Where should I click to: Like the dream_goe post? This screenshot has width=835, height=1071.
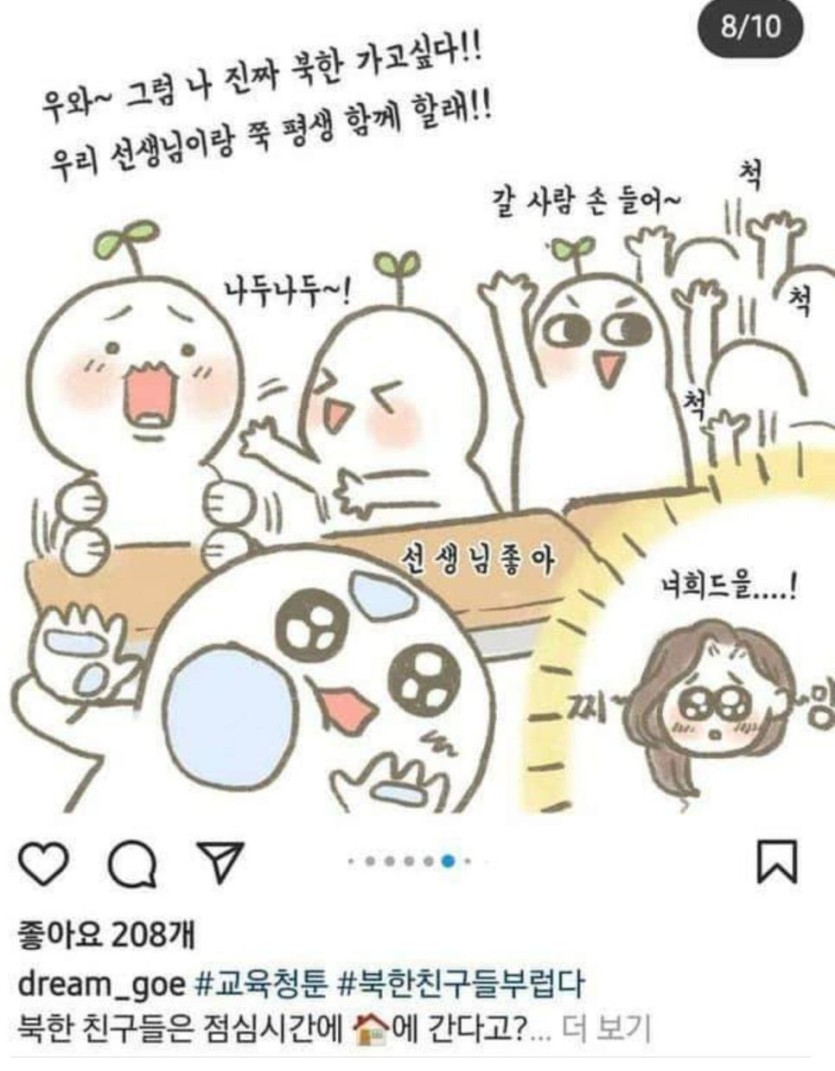point(45,863)
